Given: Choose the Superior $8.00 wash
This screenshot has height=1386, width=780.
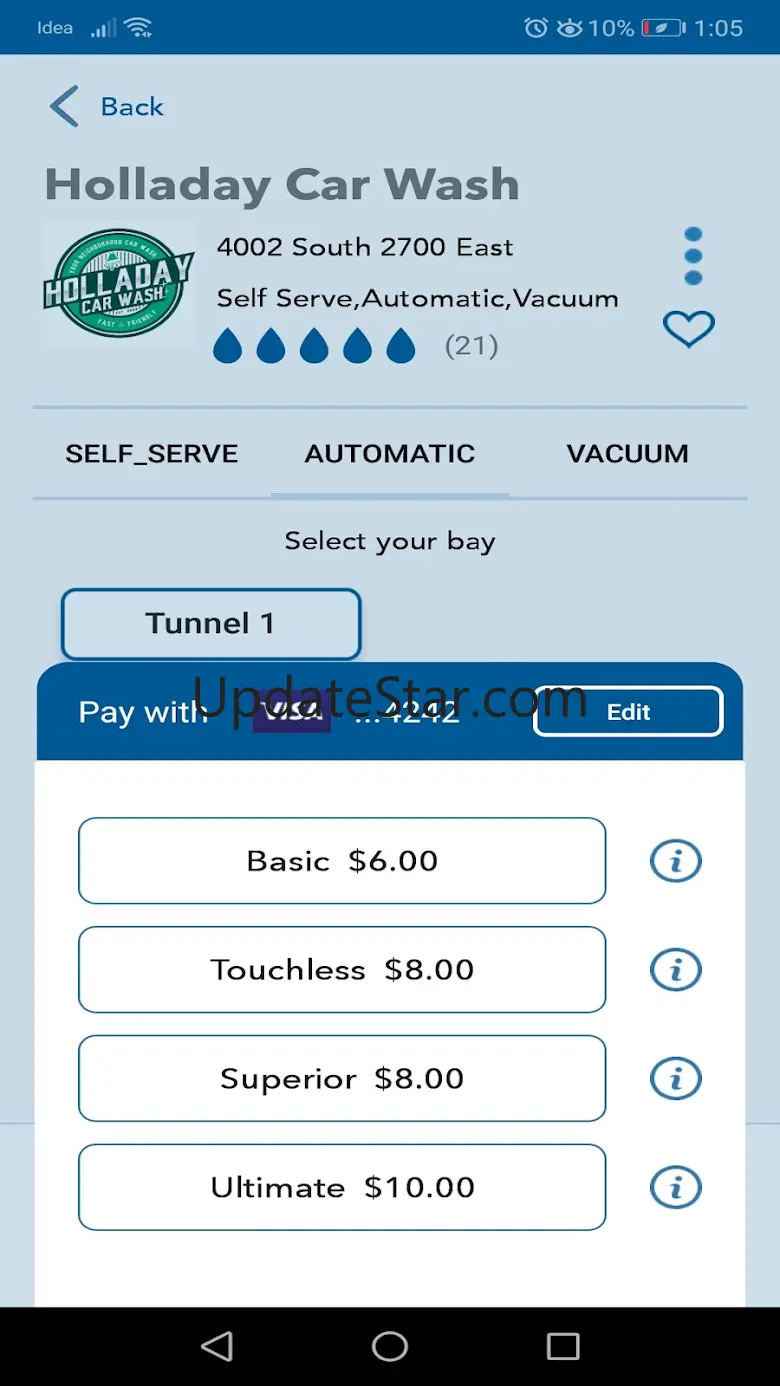Looking at the screenshot, I should pyautogui.click(x=342, y=1079).
